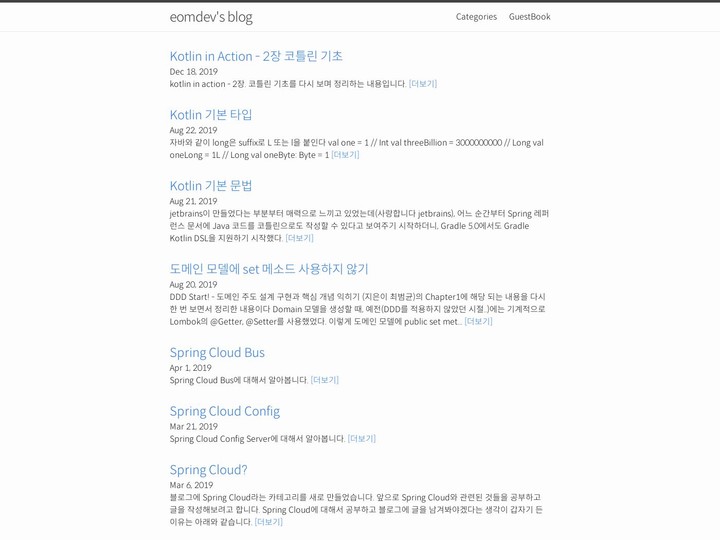Screen dimensions: 720x540
Task: Tap 더보기 under the 도메인 모델 post
Action: click(x=478, y=321)
